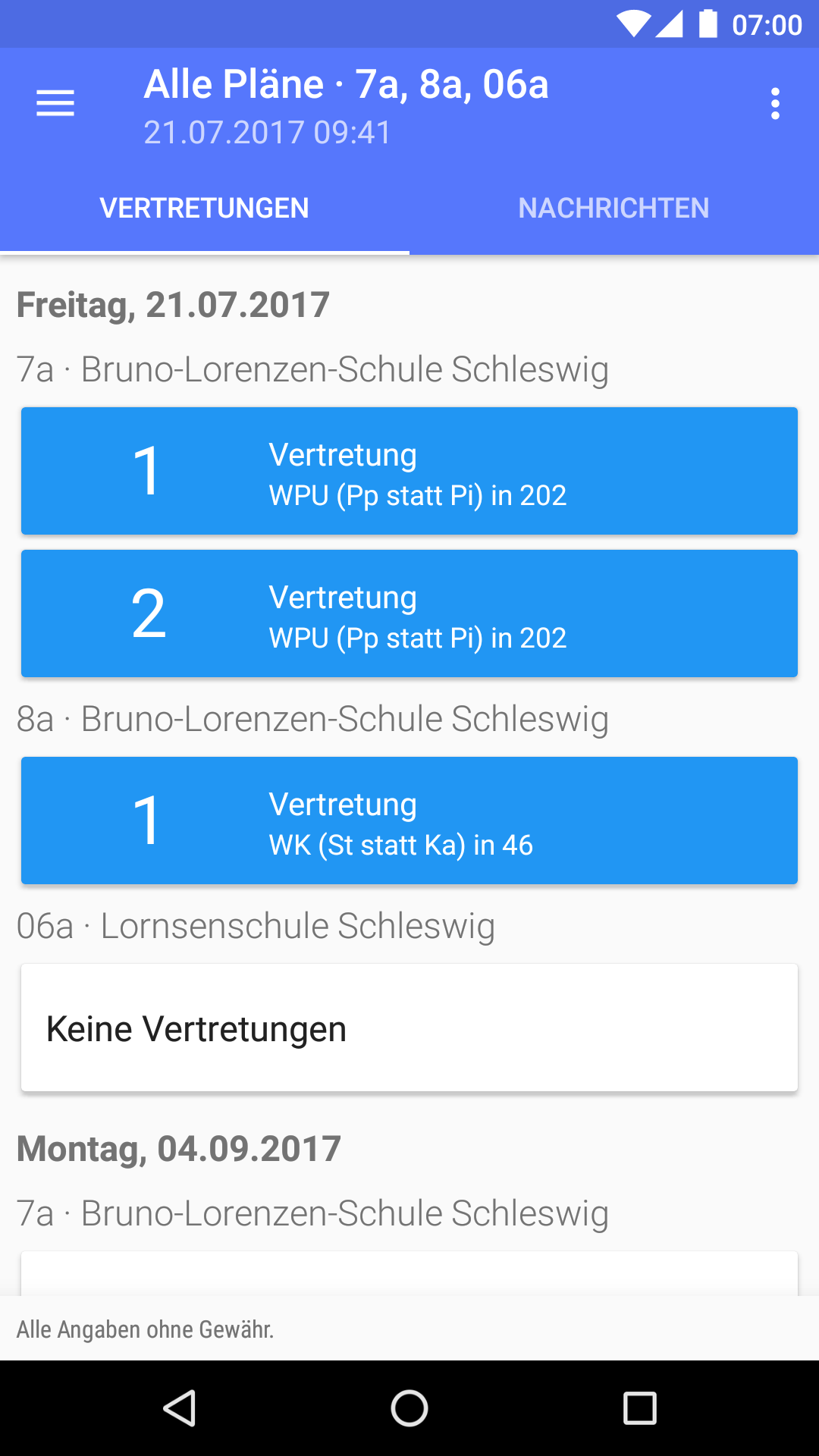The width and height of the screenshot is (819, 1456).
Task: Open 7a period 1 substitution card
Action: pos(409,471)
